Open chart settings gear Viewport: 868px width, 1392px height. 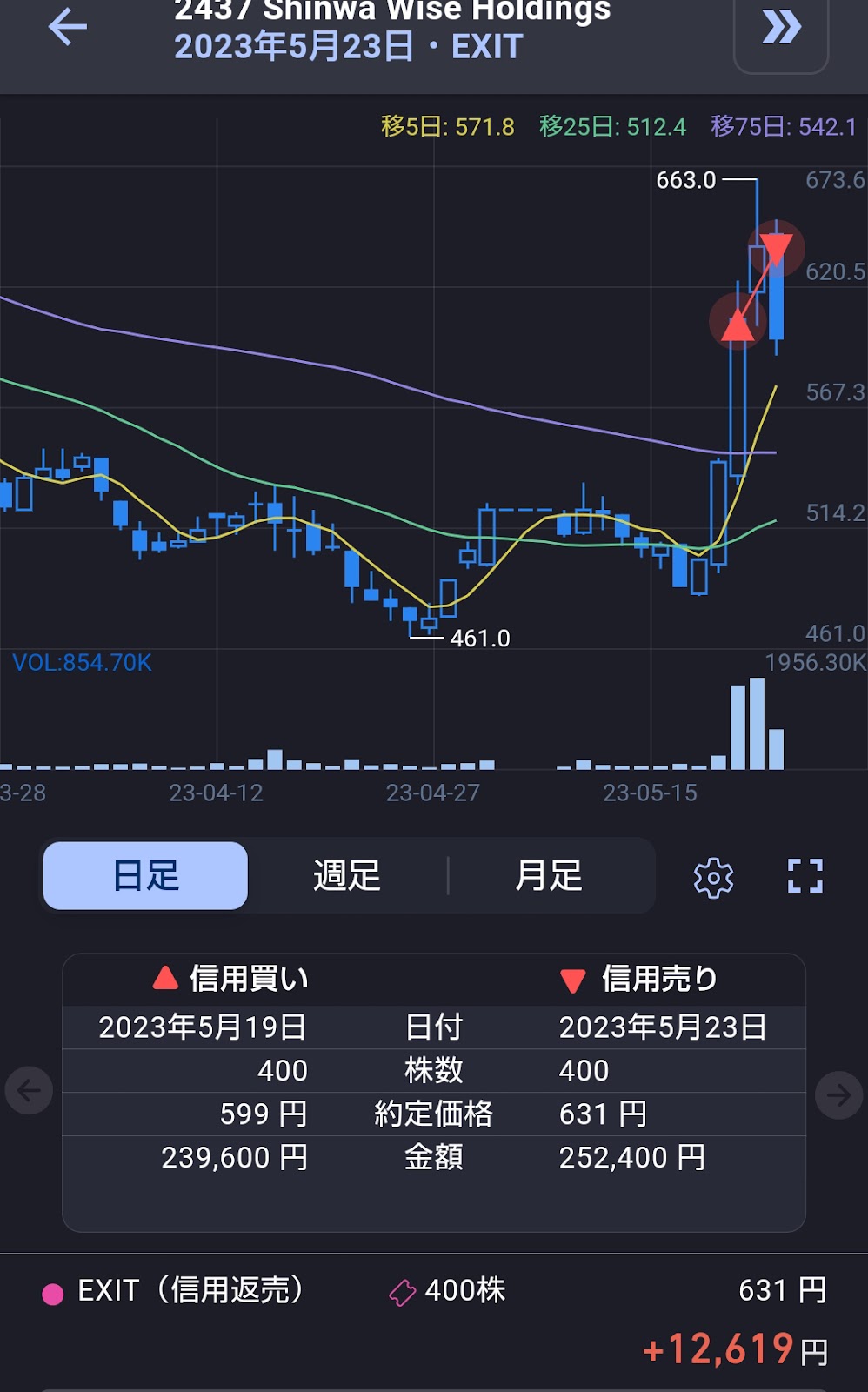[714, 877]
